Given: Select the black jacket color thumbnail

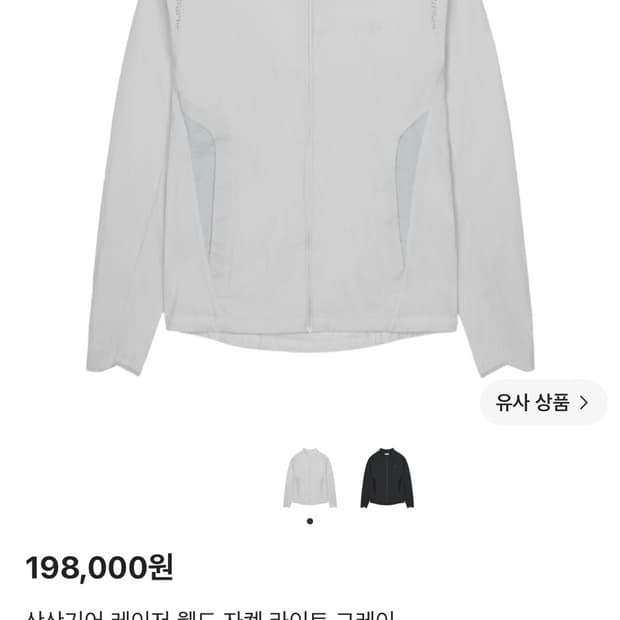Looking at the screenshot, I should click(387, 478).
